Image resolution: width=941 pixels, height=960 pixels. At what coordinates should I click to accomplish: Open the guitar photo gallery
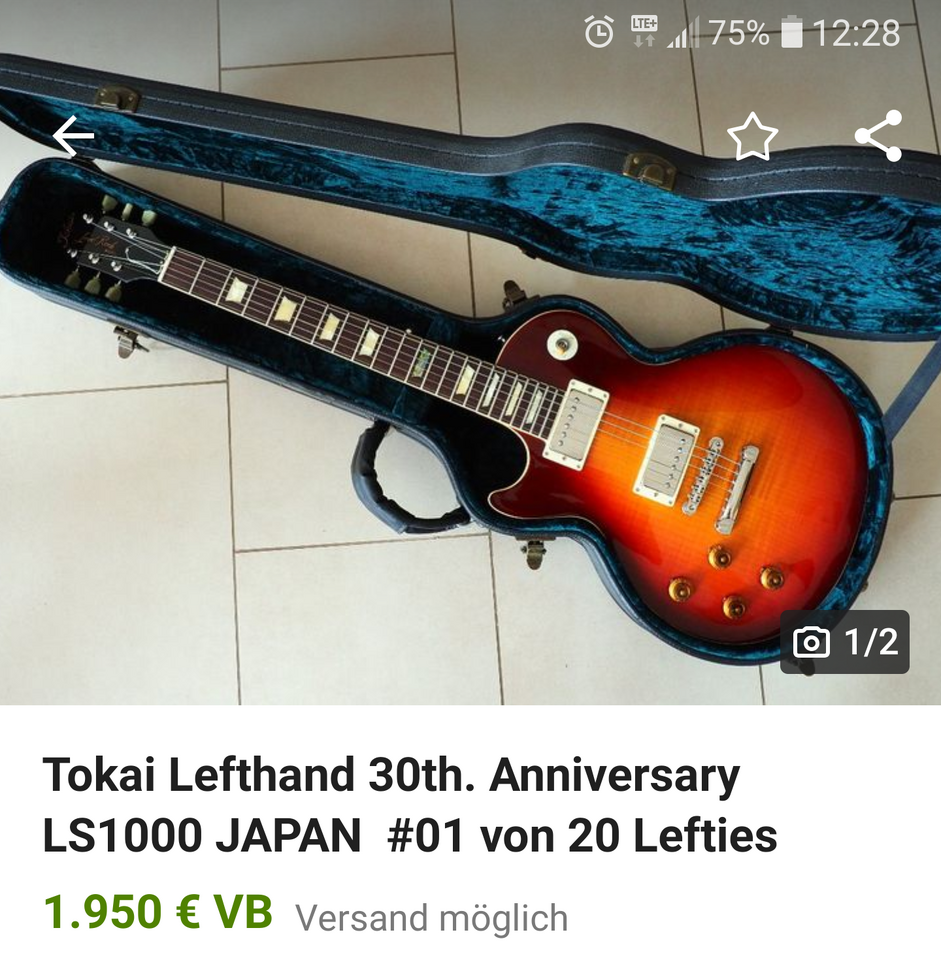pyautogui.click(x=470, y=400)
